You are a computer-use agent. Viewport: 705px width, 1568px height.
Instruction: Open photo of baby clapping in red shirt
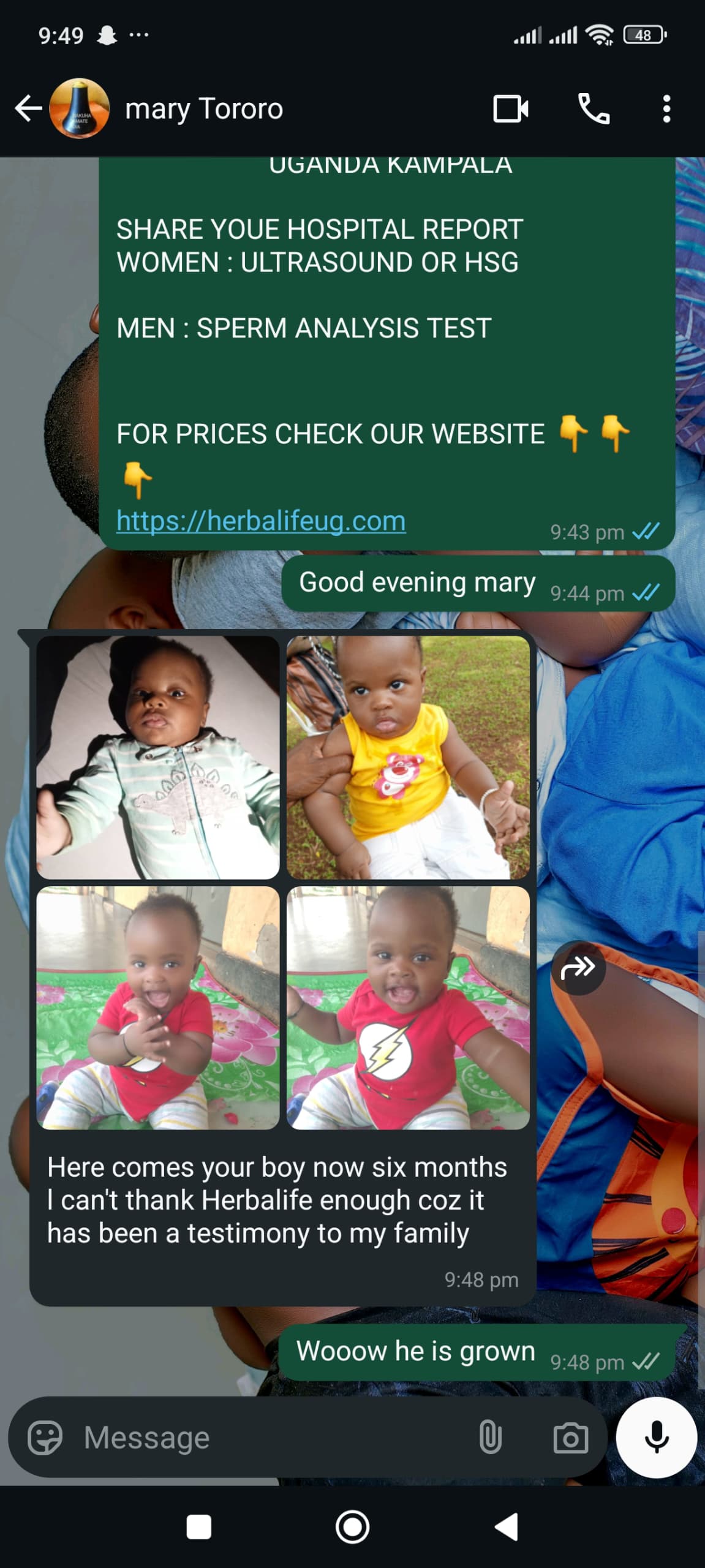click(158, 1008)
